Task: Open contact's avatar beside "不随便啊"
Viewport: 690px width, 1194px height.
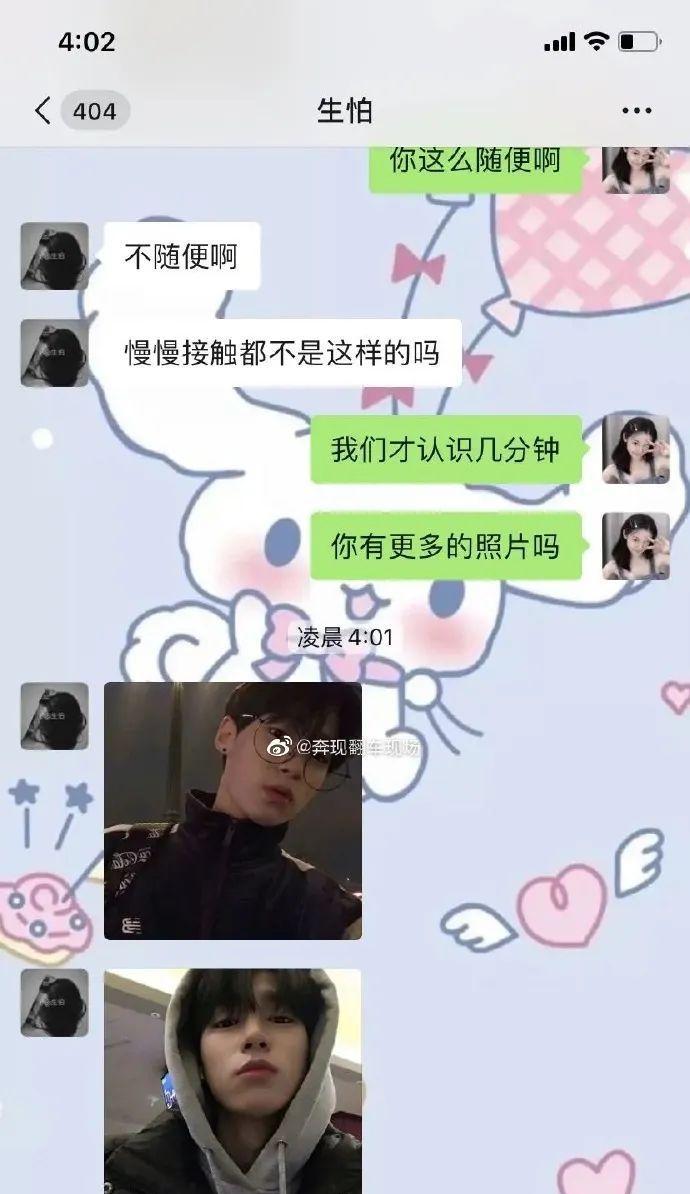Action: pyautogui.click(x=54, y=256)
